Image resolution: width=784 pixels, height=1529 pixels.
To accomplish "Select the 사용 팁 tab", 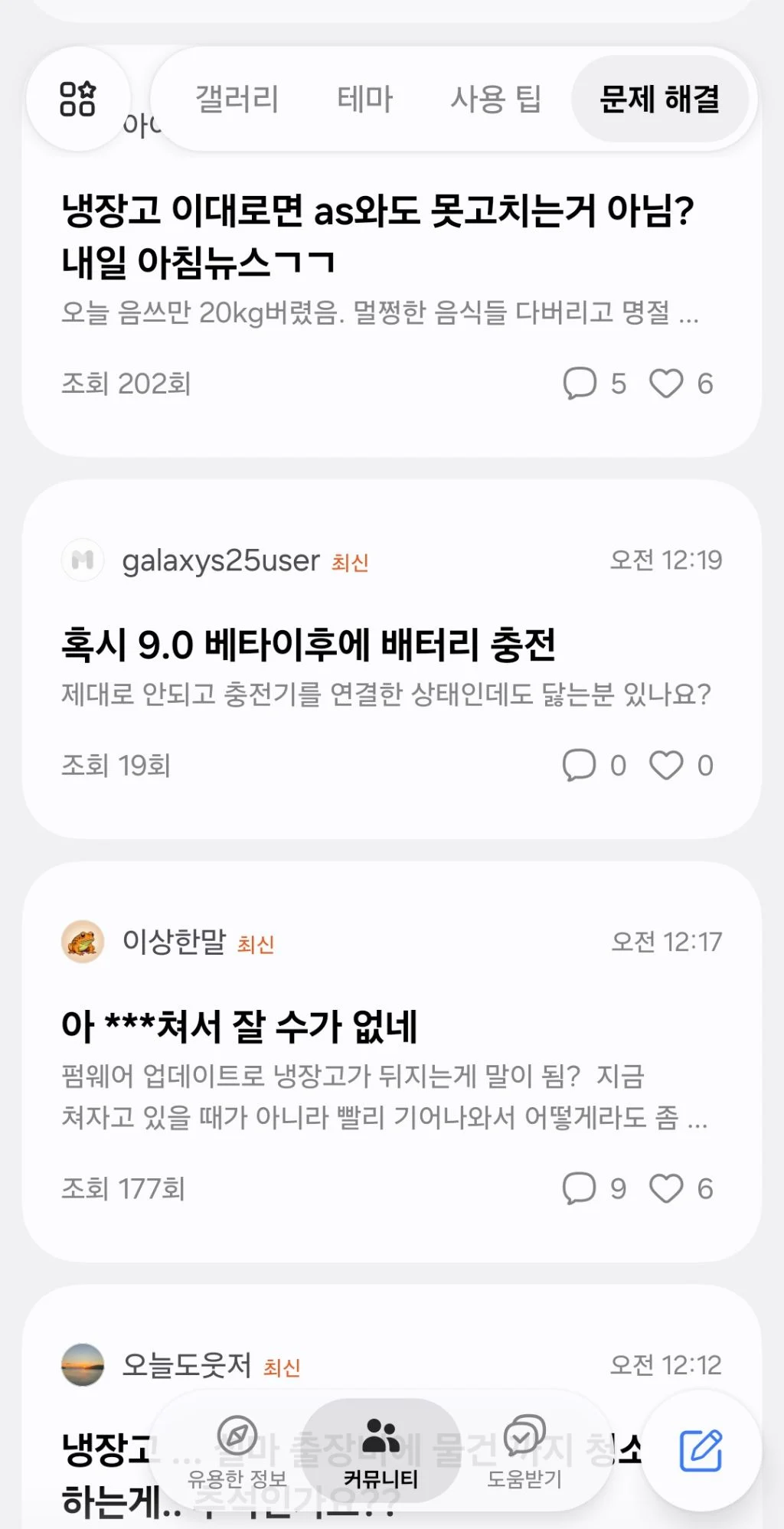I will (x=496, y=99).
